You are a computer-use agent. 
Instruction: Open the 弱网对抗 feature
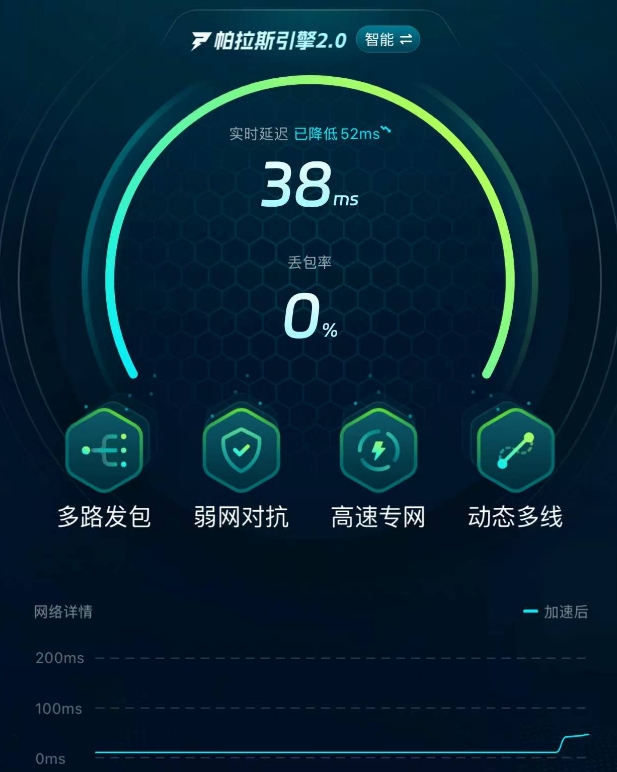[241, 451]
